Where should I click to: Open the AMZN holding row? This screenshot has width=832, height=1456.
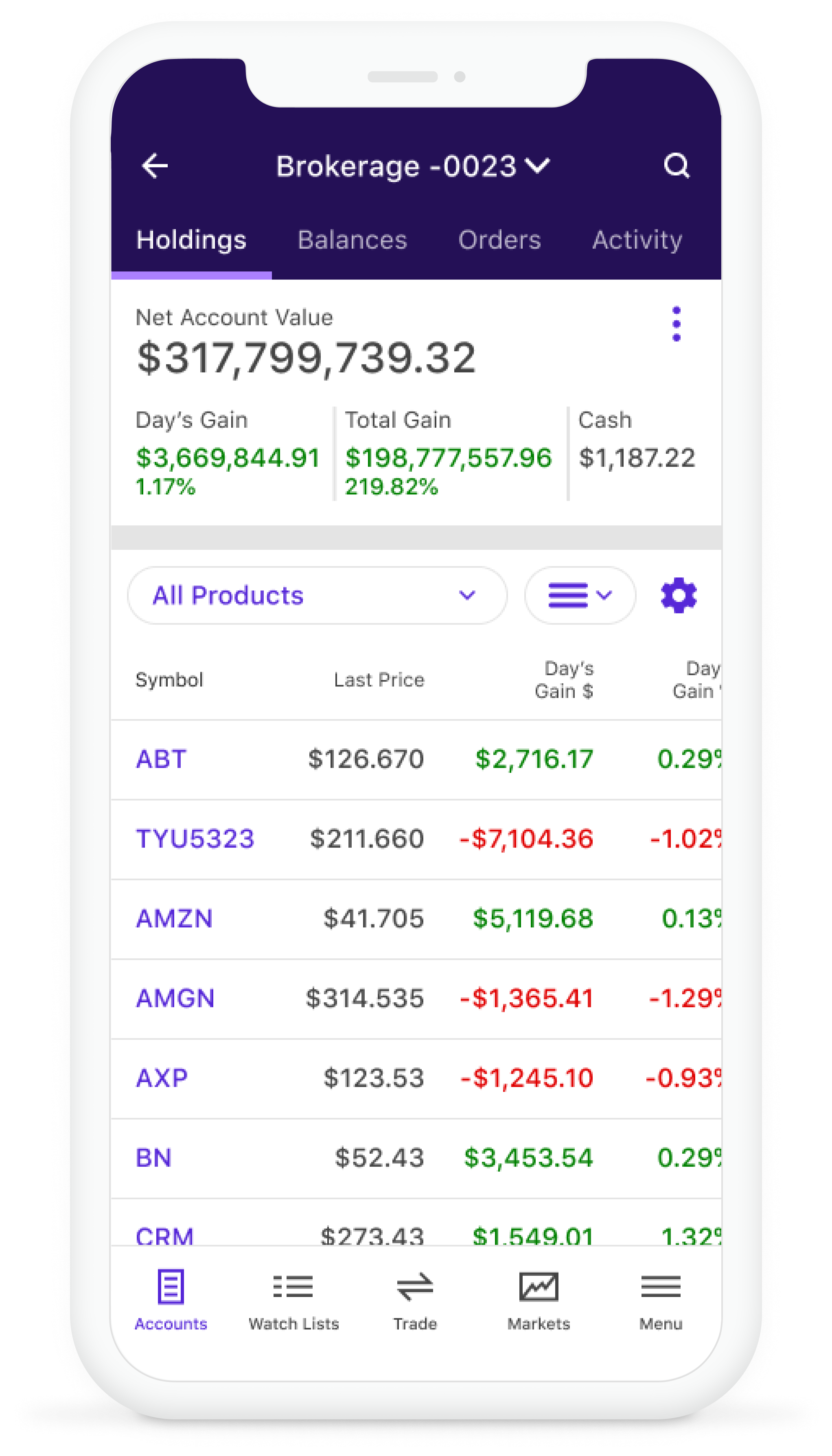click(174, 918)
